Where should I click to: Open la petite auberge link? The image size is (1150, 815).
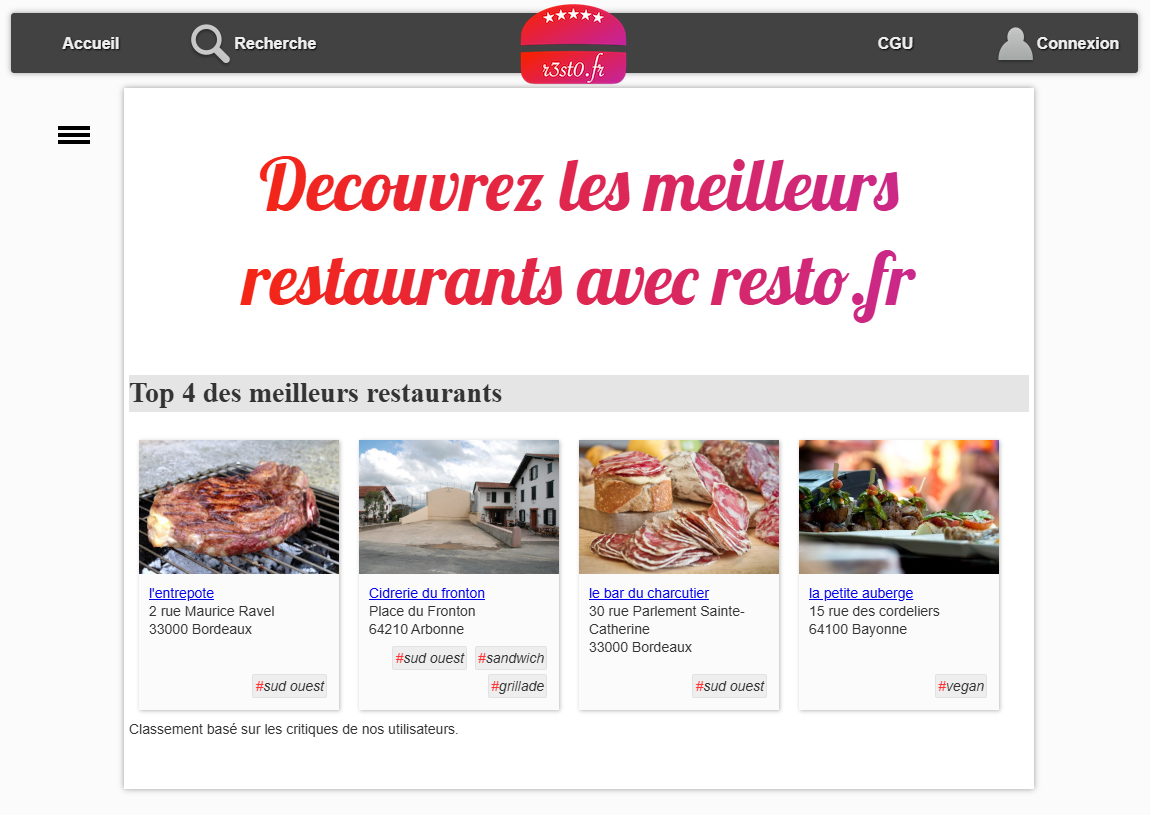(861, 593)
